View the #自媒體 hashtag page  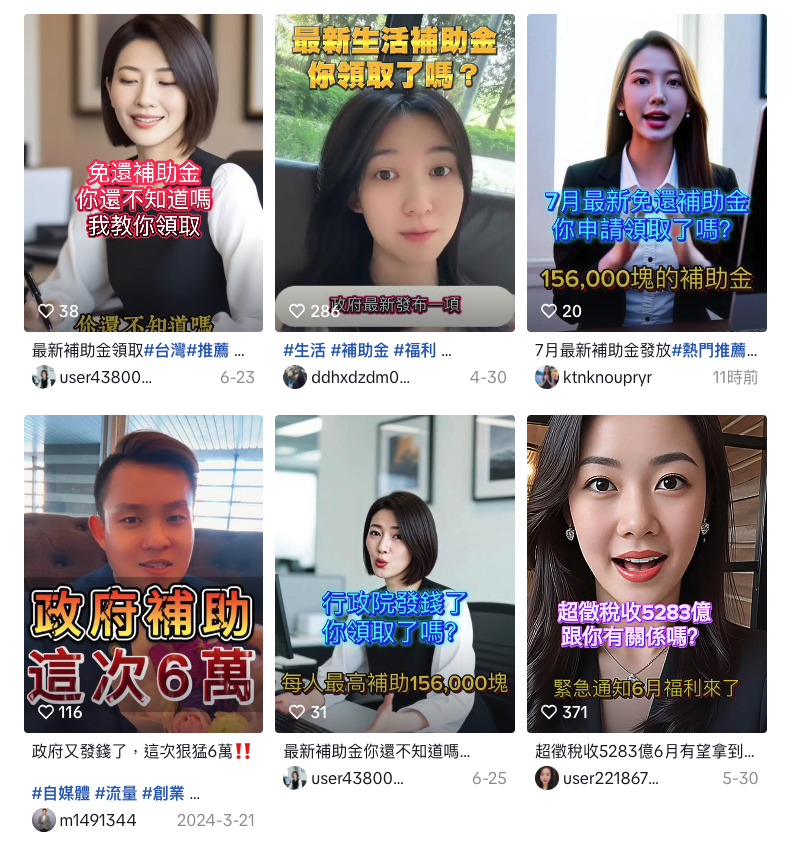60,793
